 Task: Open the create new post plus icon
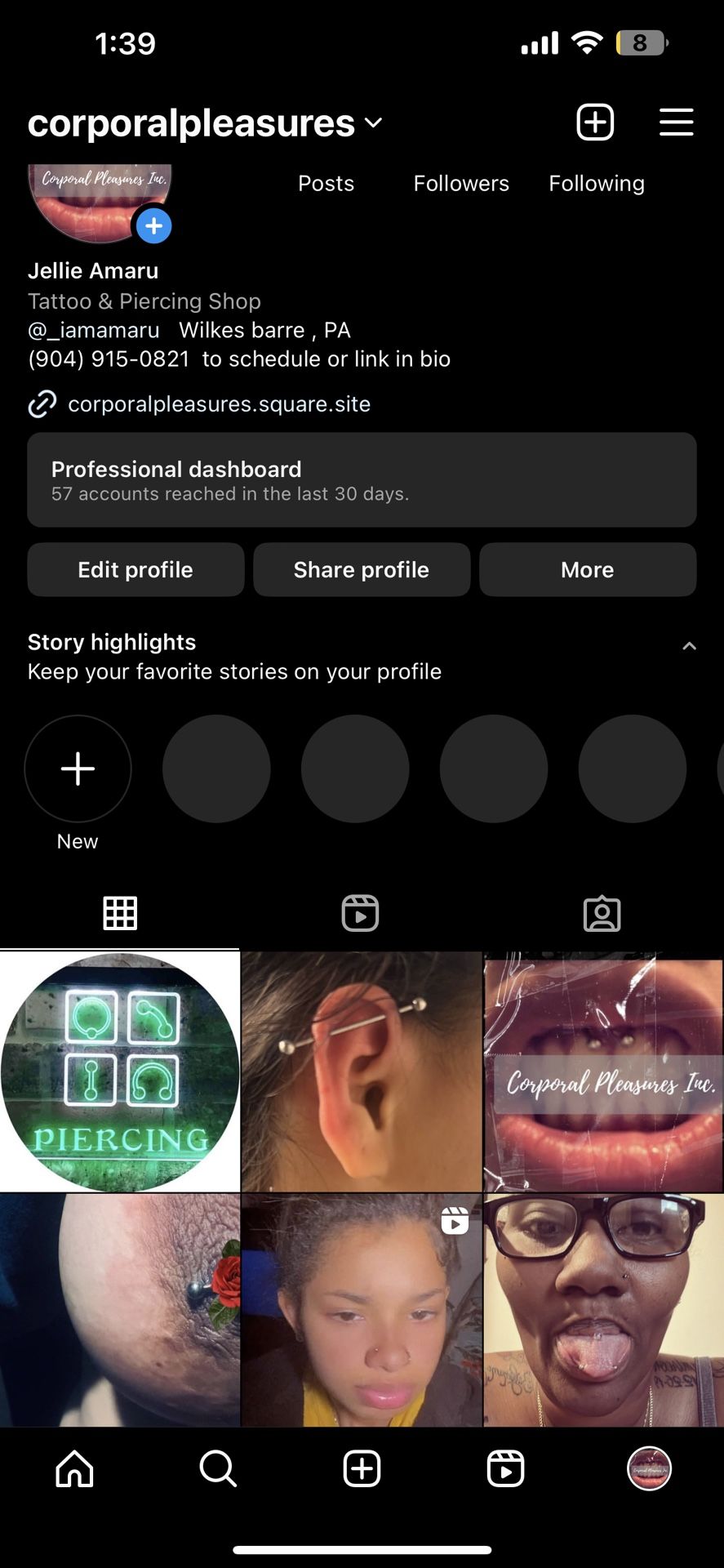click(x=595, y=122)
